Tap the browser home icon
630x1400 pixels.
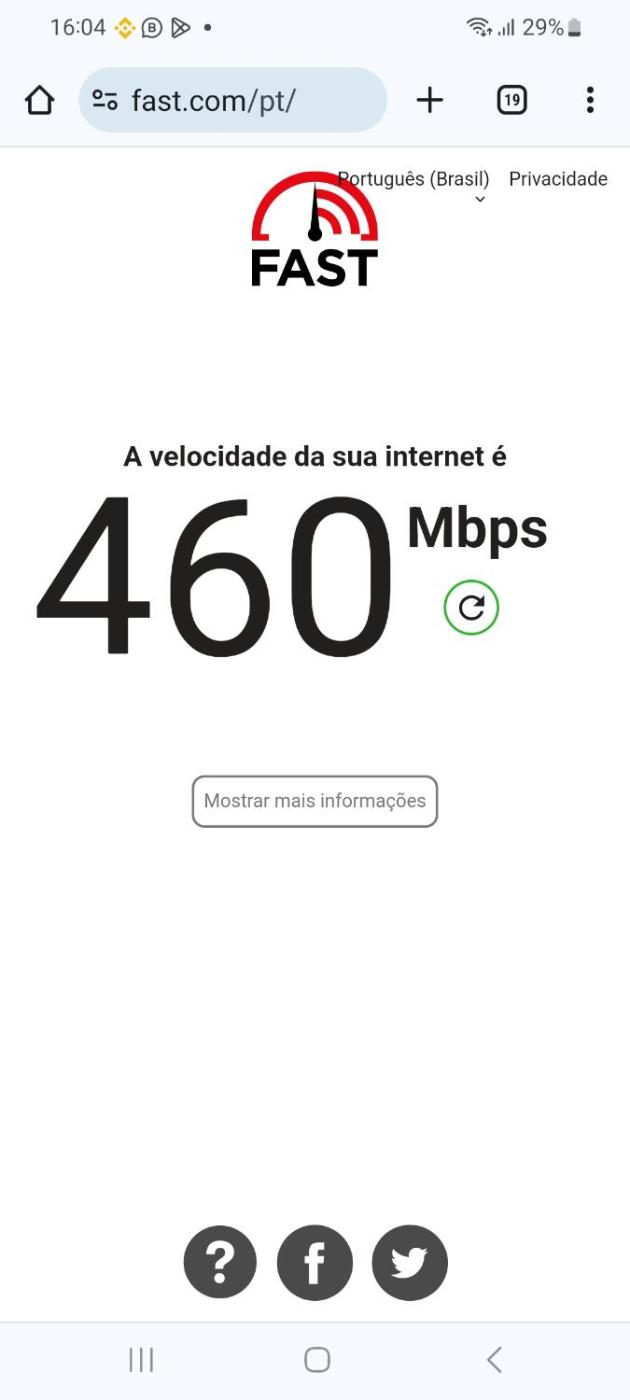[39, 100]
